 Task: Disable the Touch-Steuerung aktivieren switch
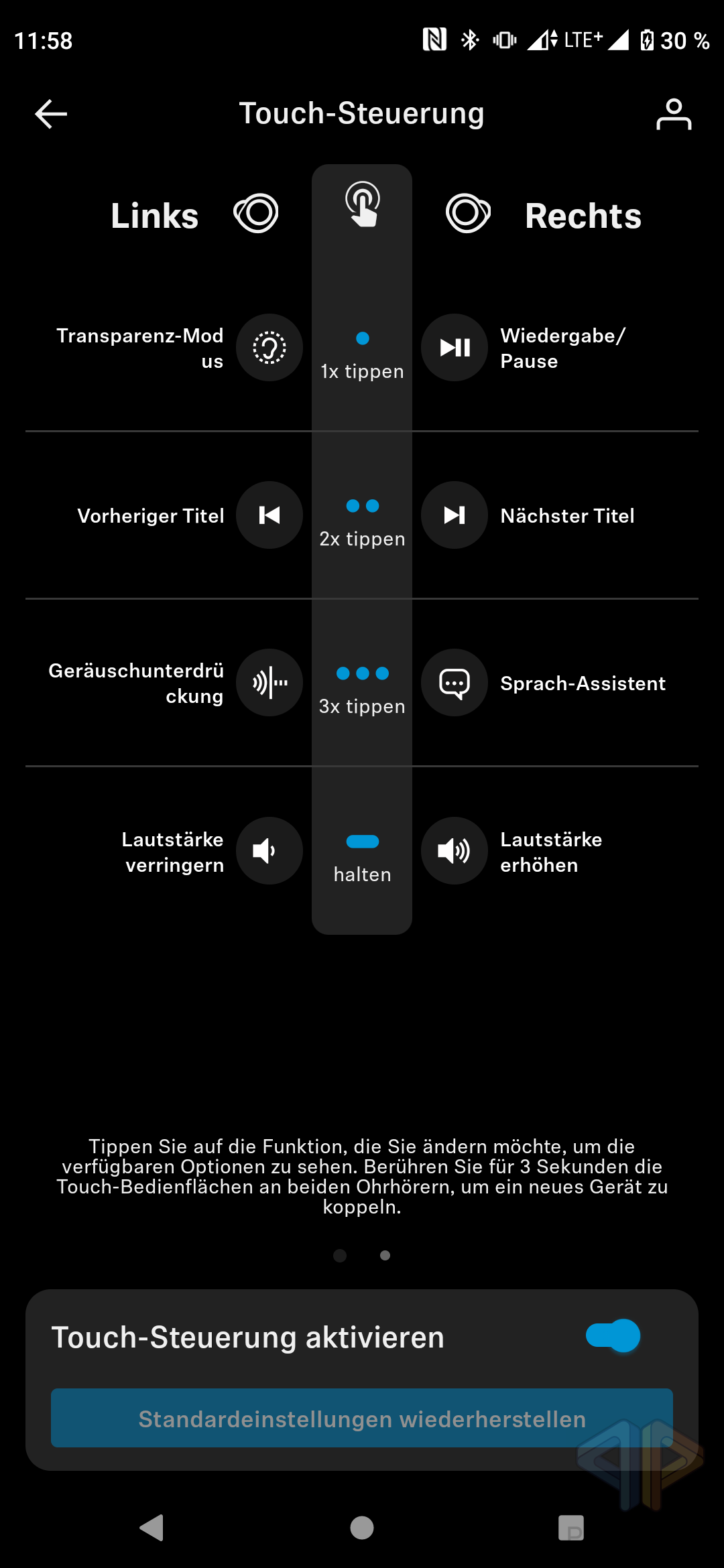tap(613, 1336)
